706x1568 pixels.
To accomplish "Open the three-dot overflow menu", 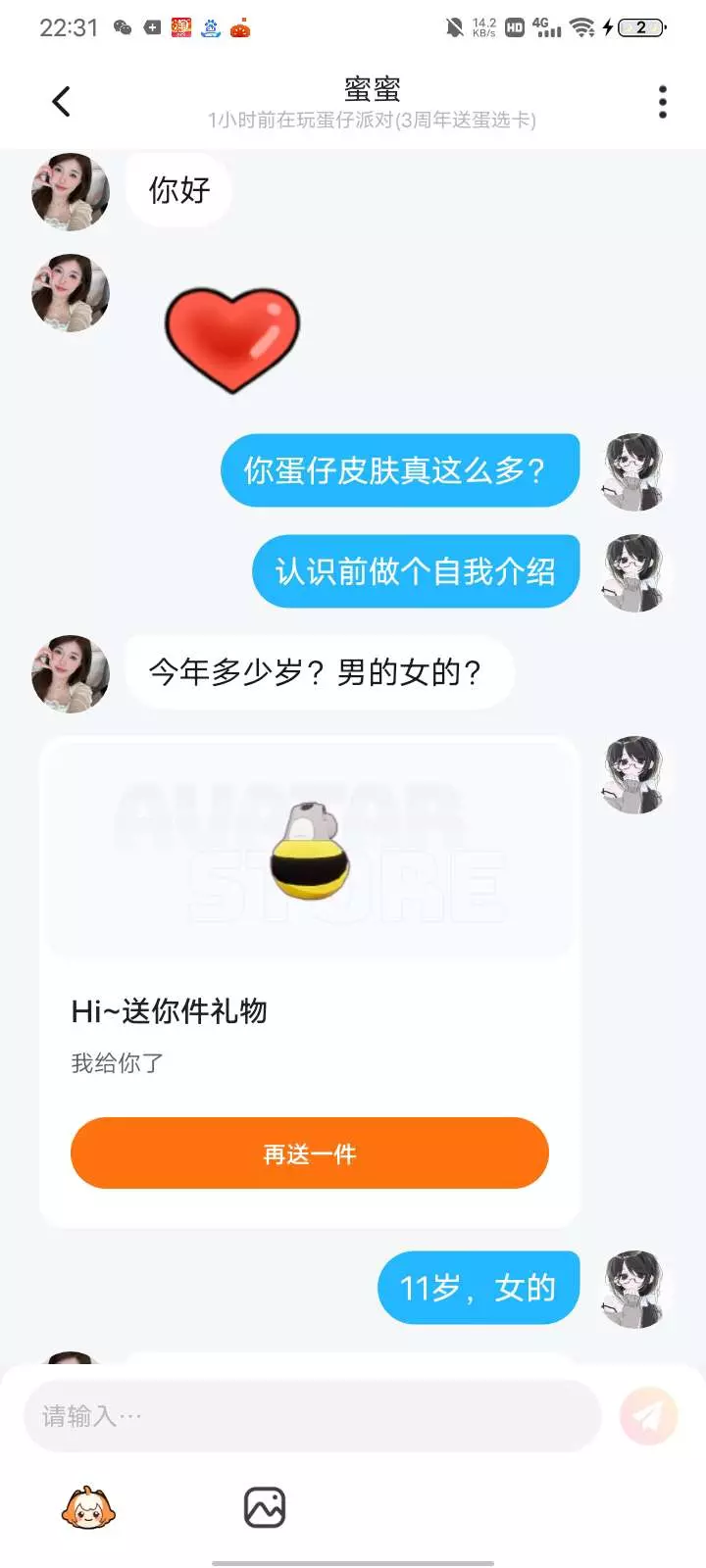I will click(663, 102).
